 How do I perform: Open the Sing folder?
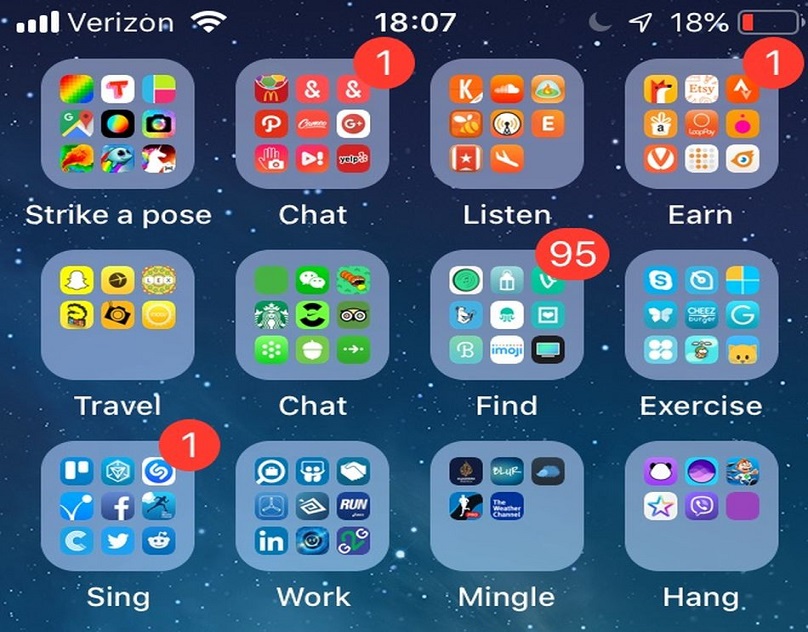click(x=118, y=506)
